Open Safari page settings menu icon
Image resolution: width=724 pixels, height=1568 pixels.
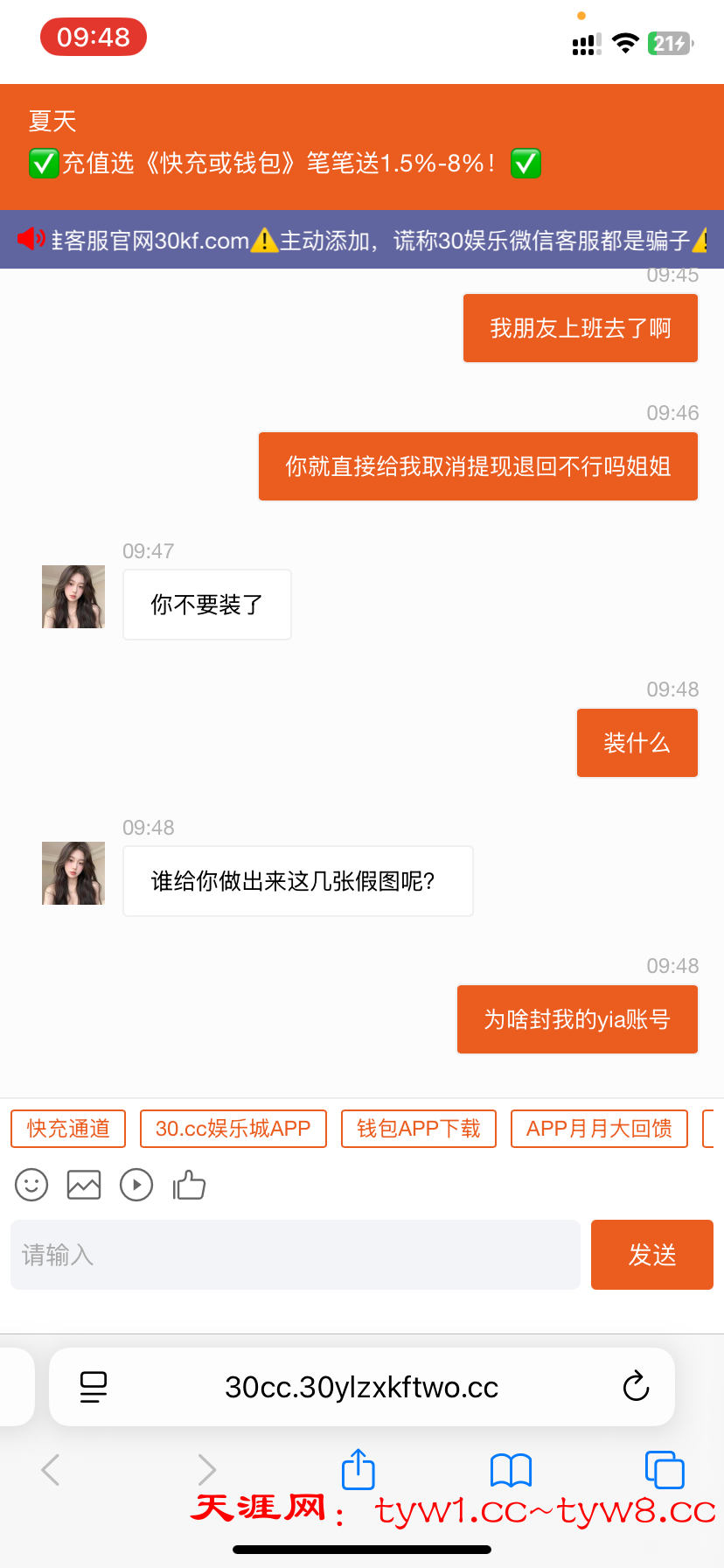(94, 1387)
